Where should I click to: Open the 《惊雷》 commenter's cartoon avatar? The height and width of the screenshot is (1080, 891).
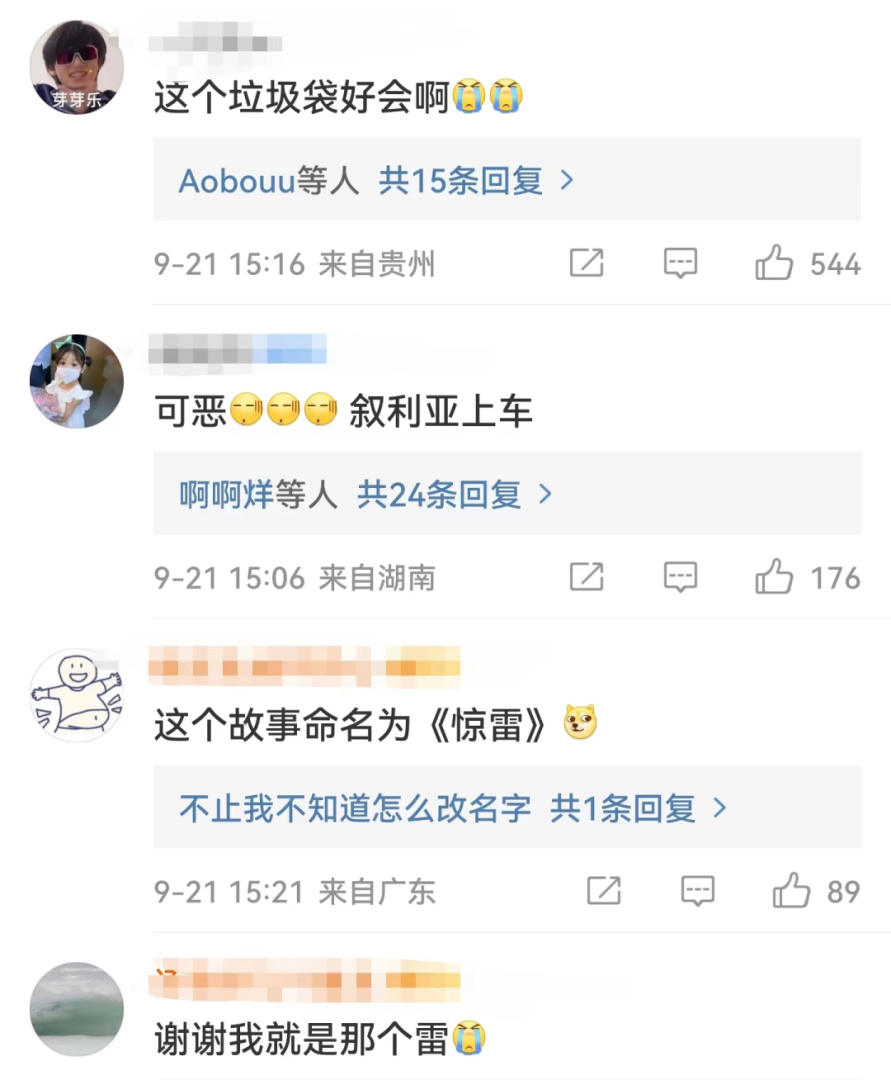(x=77, y=695)
